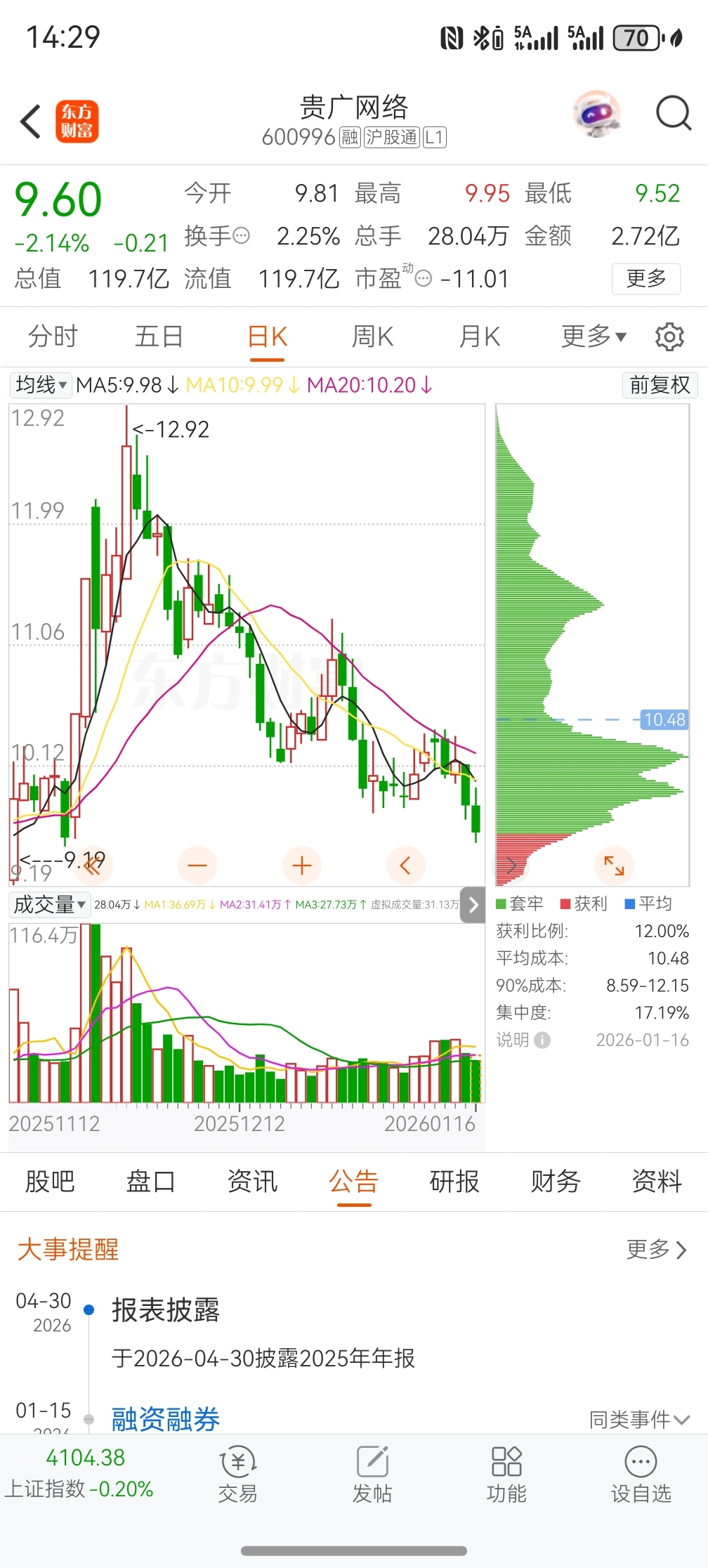Open the robot AI assistant

pos(597,113)
